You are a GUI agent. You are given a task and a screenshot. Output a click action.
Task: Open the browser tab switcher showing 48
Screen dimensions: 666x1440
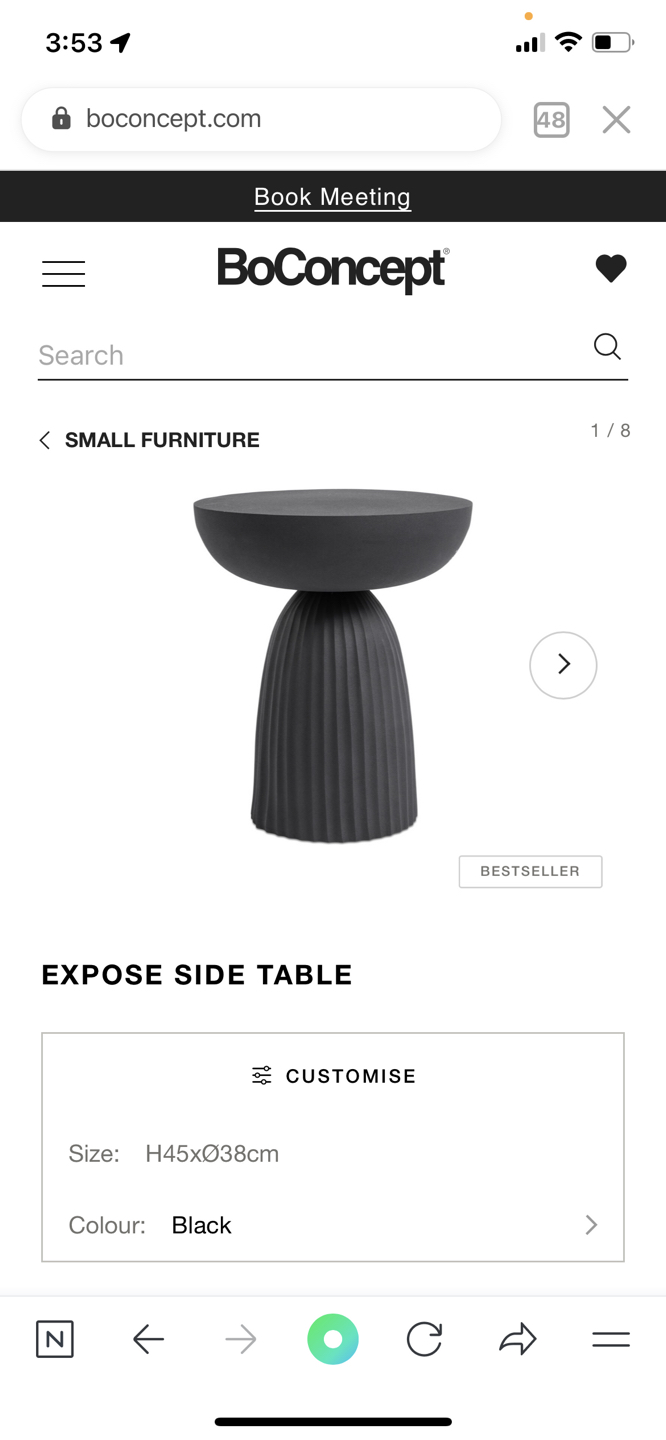tap(551, 120)
